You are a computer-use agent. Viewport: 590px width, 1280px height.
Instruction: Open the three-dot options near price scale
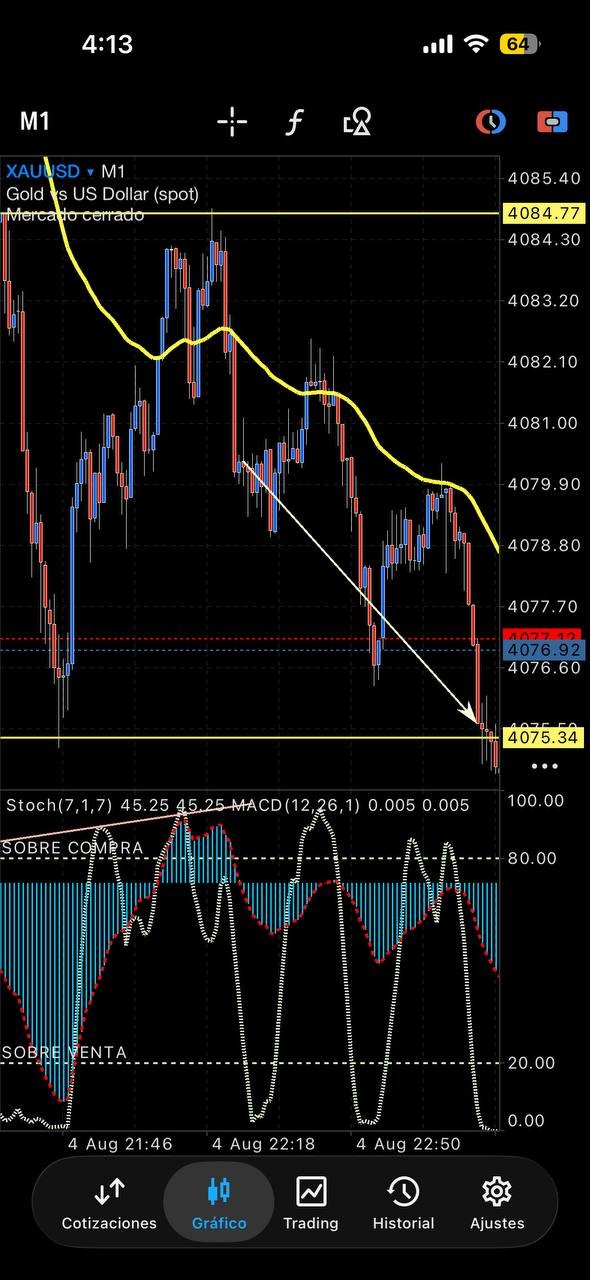pos(544,766)
